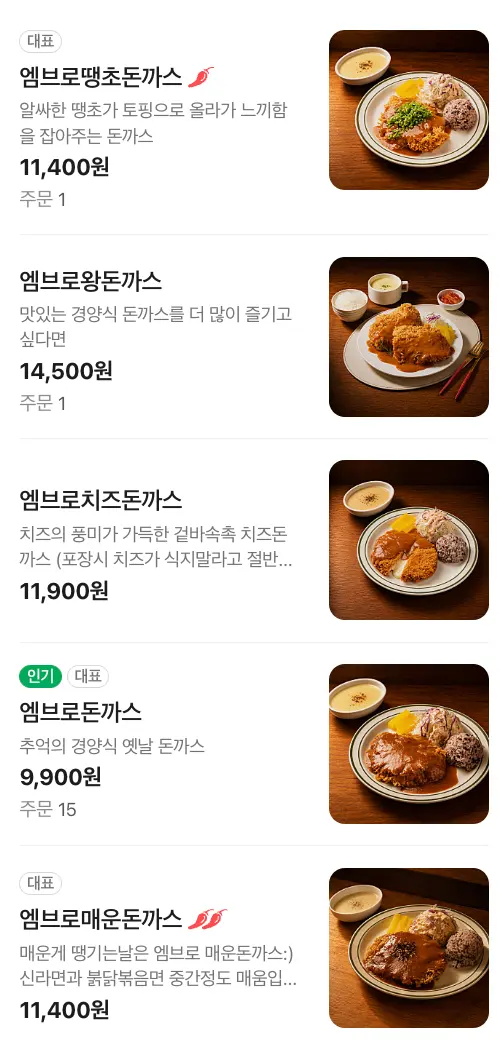
Task: Open the popular 엠브로돈까스 item
Action: (253, 744)
